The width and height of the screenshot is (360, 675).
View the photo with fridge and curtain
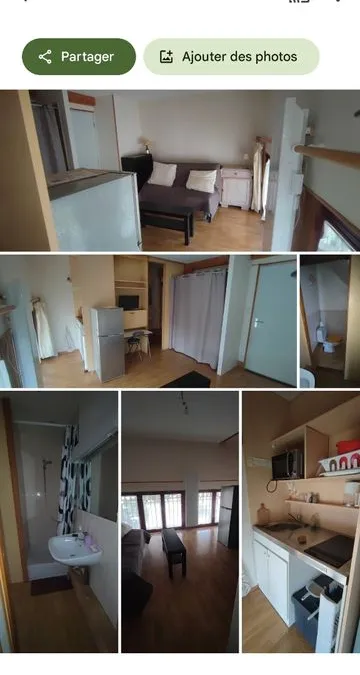click(148, 321)
